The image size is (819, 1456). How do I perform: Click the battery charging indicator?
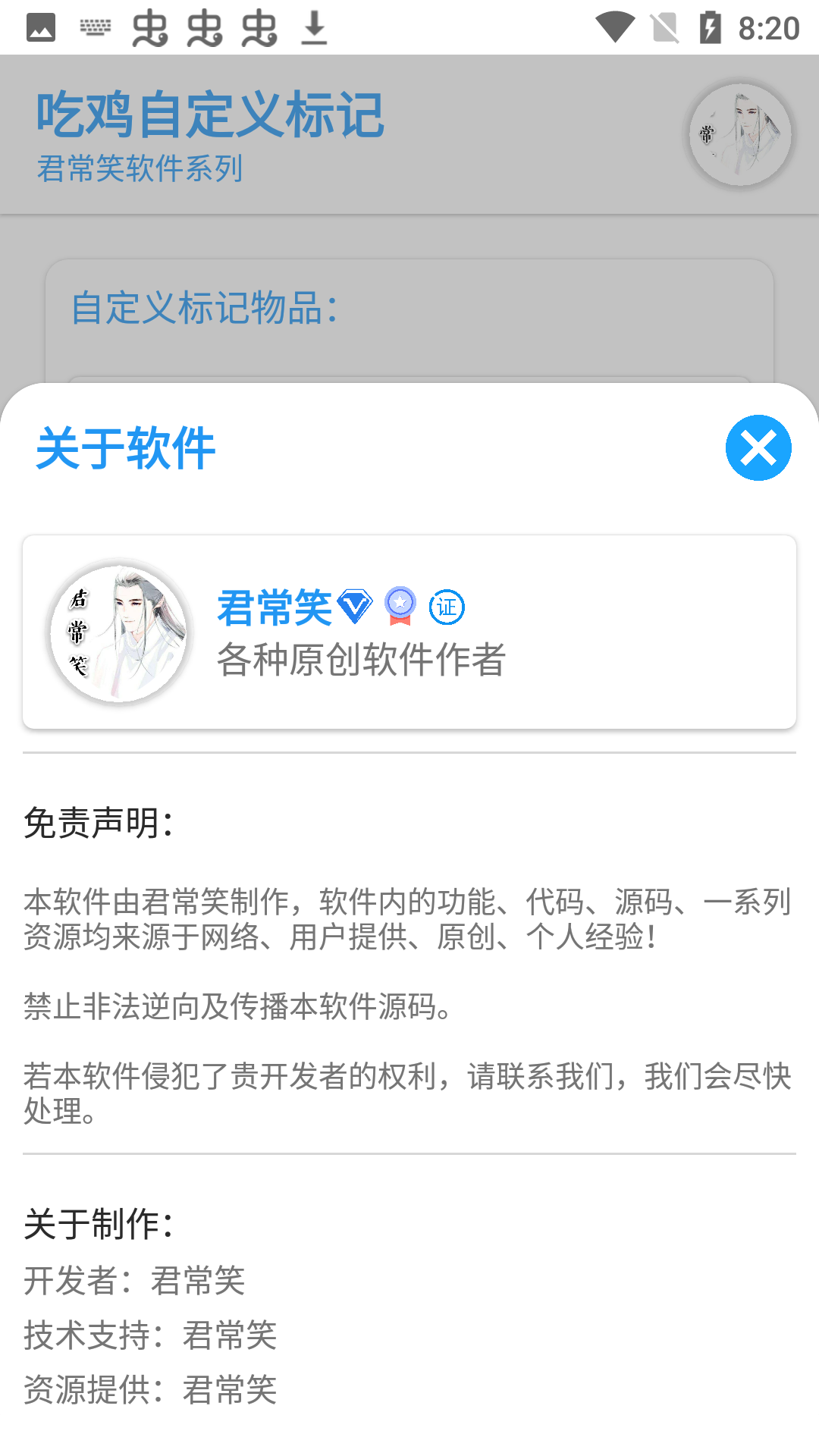pos(711,25)
